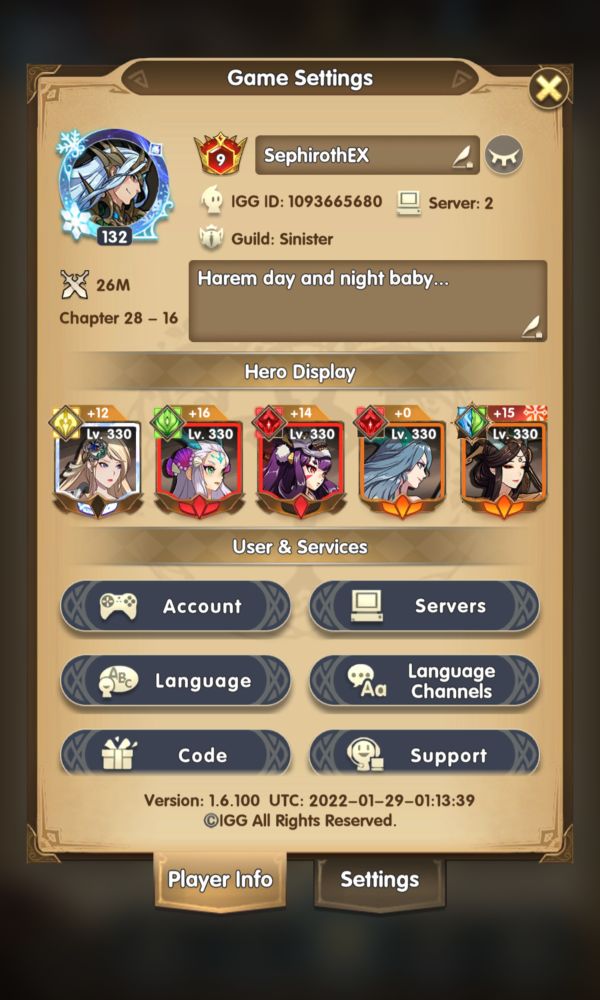Open the +15 hero in Hero Display

[x=501, y=462]
